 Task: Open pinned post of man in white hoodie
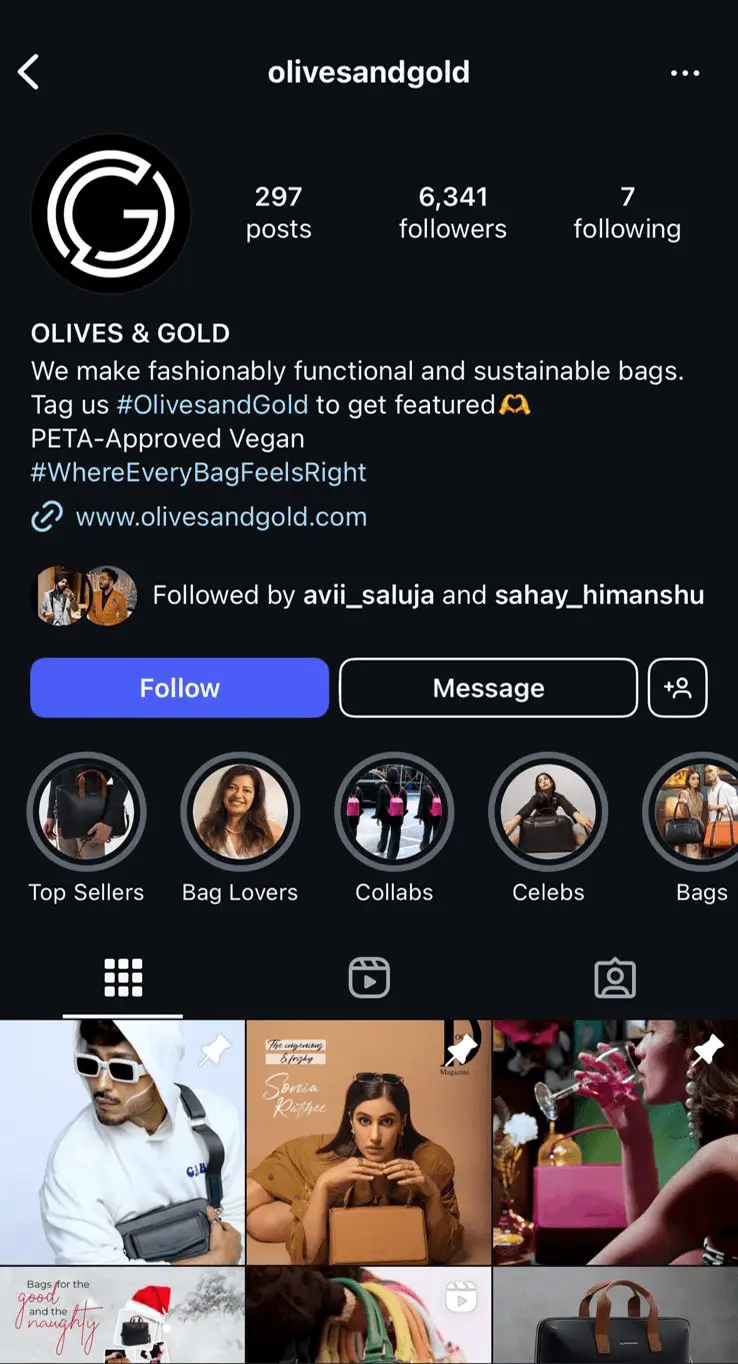click(x=122, y=1142)
